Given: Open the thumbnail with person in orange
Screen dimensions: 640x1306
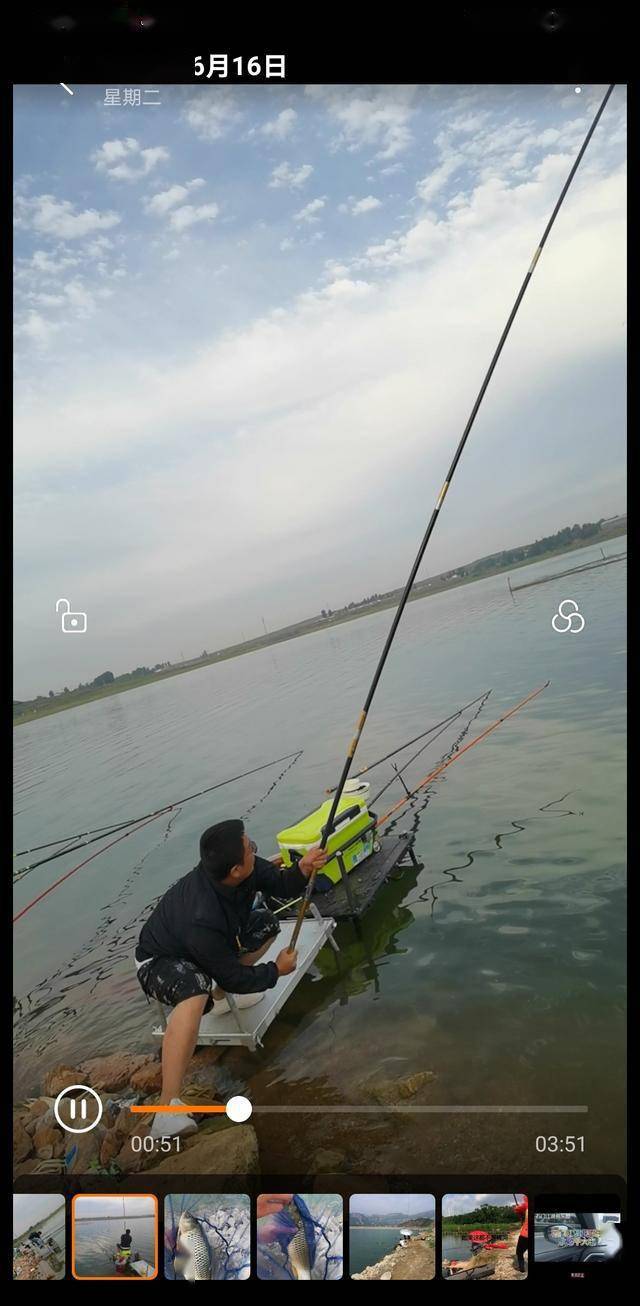Looking at the screenshot, I should pos(485,1237).
